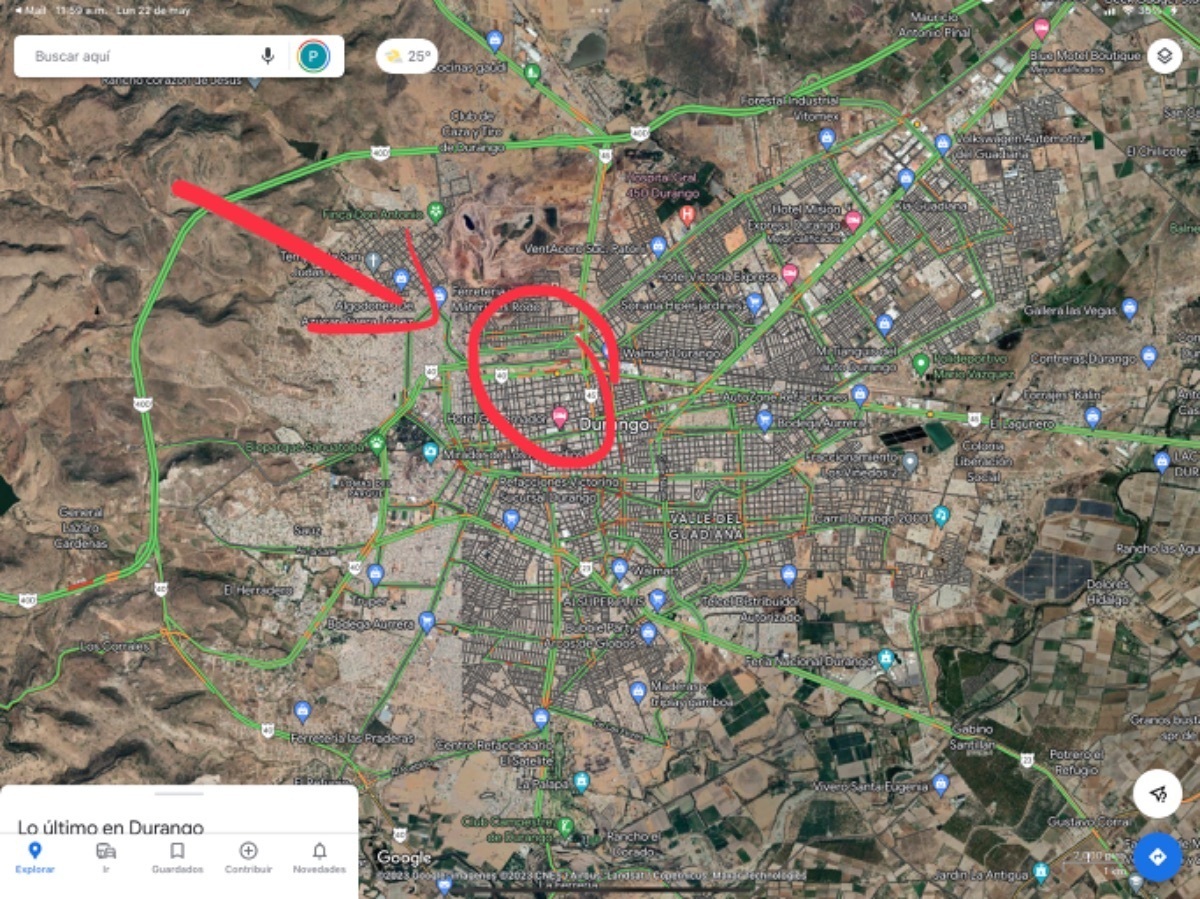The width and height of the screenshot is (1200, 899).
Task: Center map on my current location
Action: (1158, 794)
